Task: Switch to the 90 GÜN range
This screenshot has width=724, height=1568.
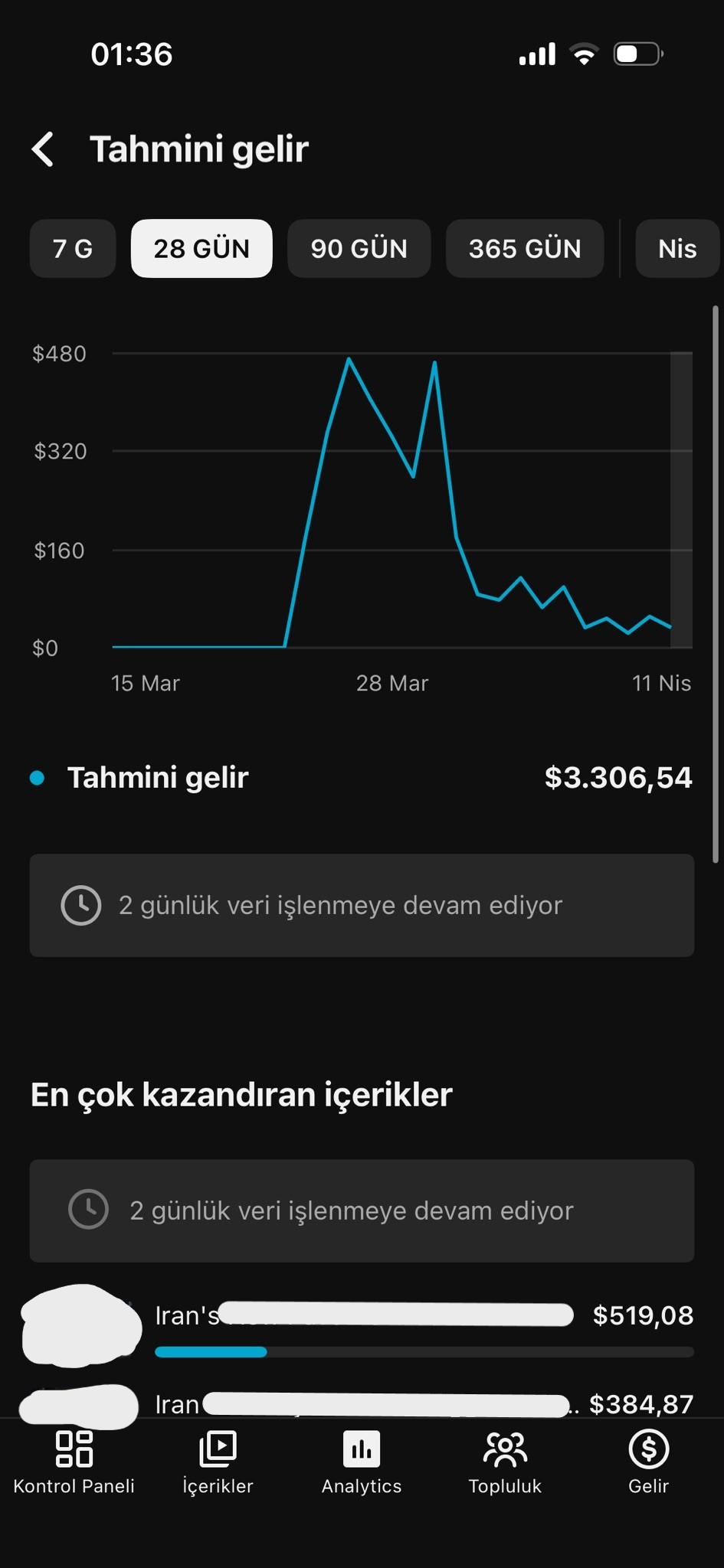Action: 359,249
